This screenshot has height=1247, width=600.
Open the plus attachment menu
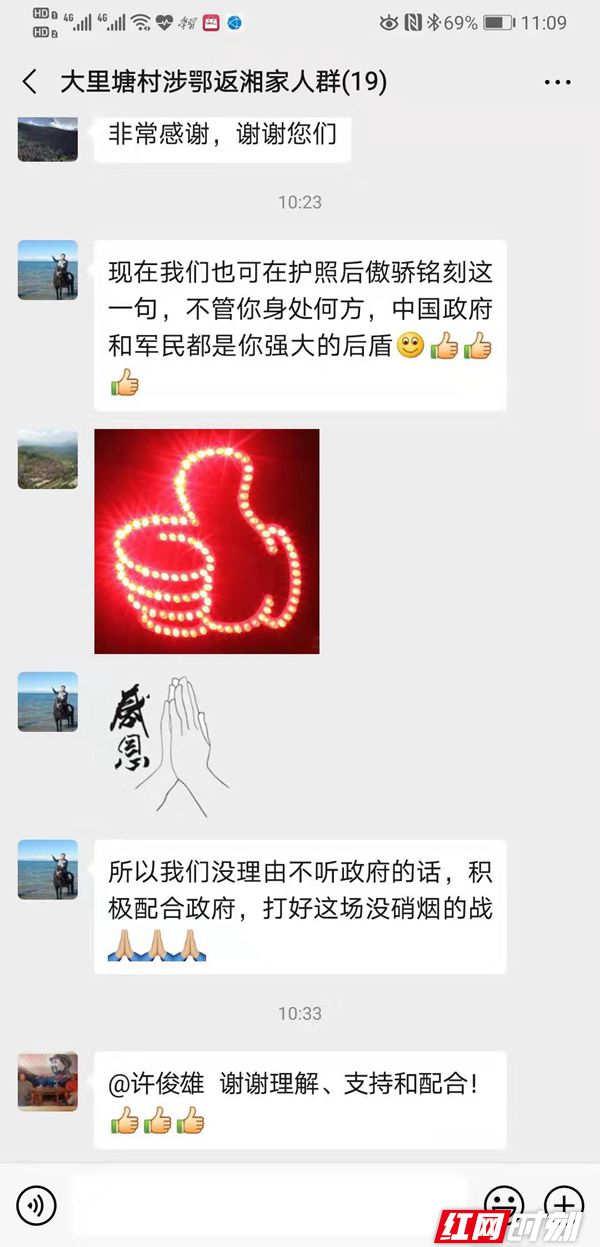click(x=564, y=1203)
